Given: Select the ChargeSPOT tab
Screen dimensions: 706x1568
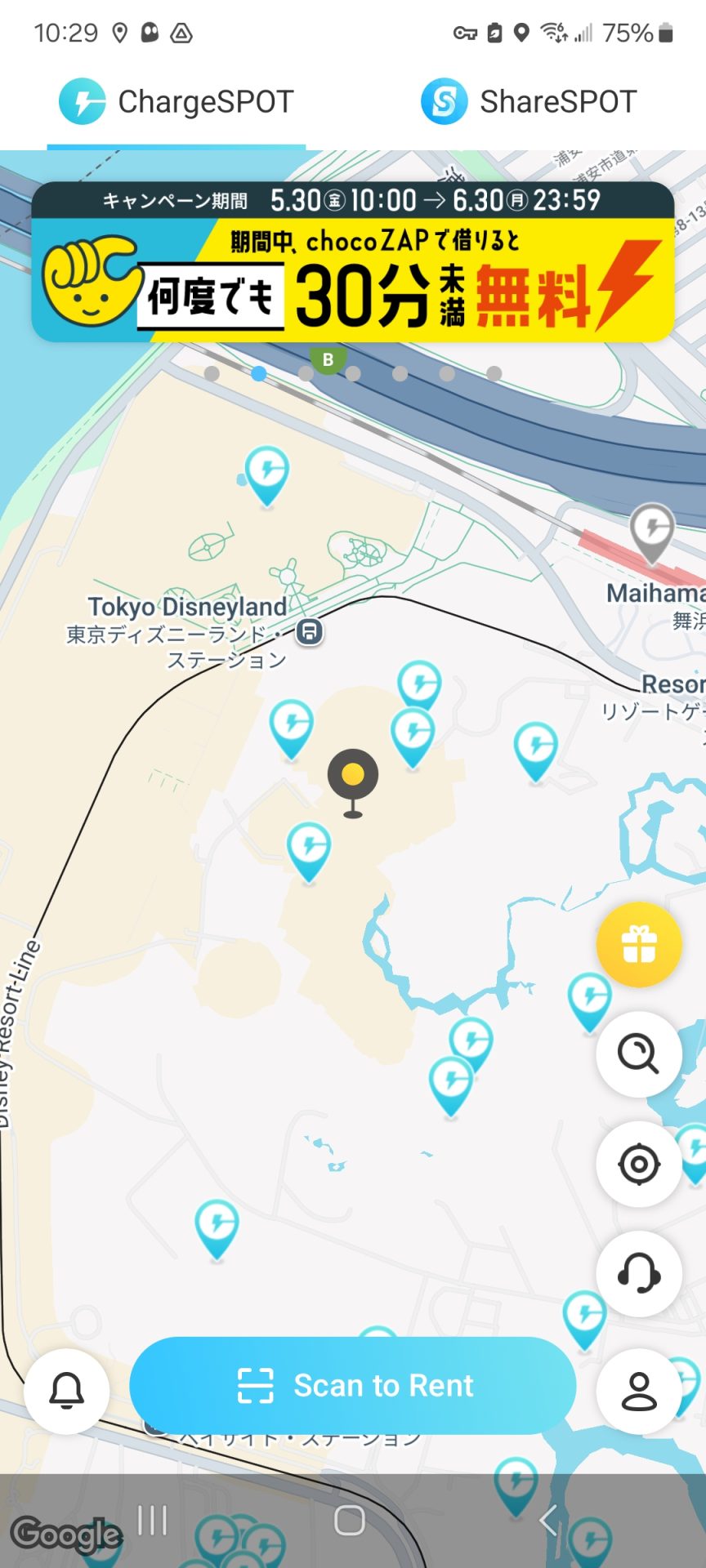Looking at the screenshot, I should 176,102.
